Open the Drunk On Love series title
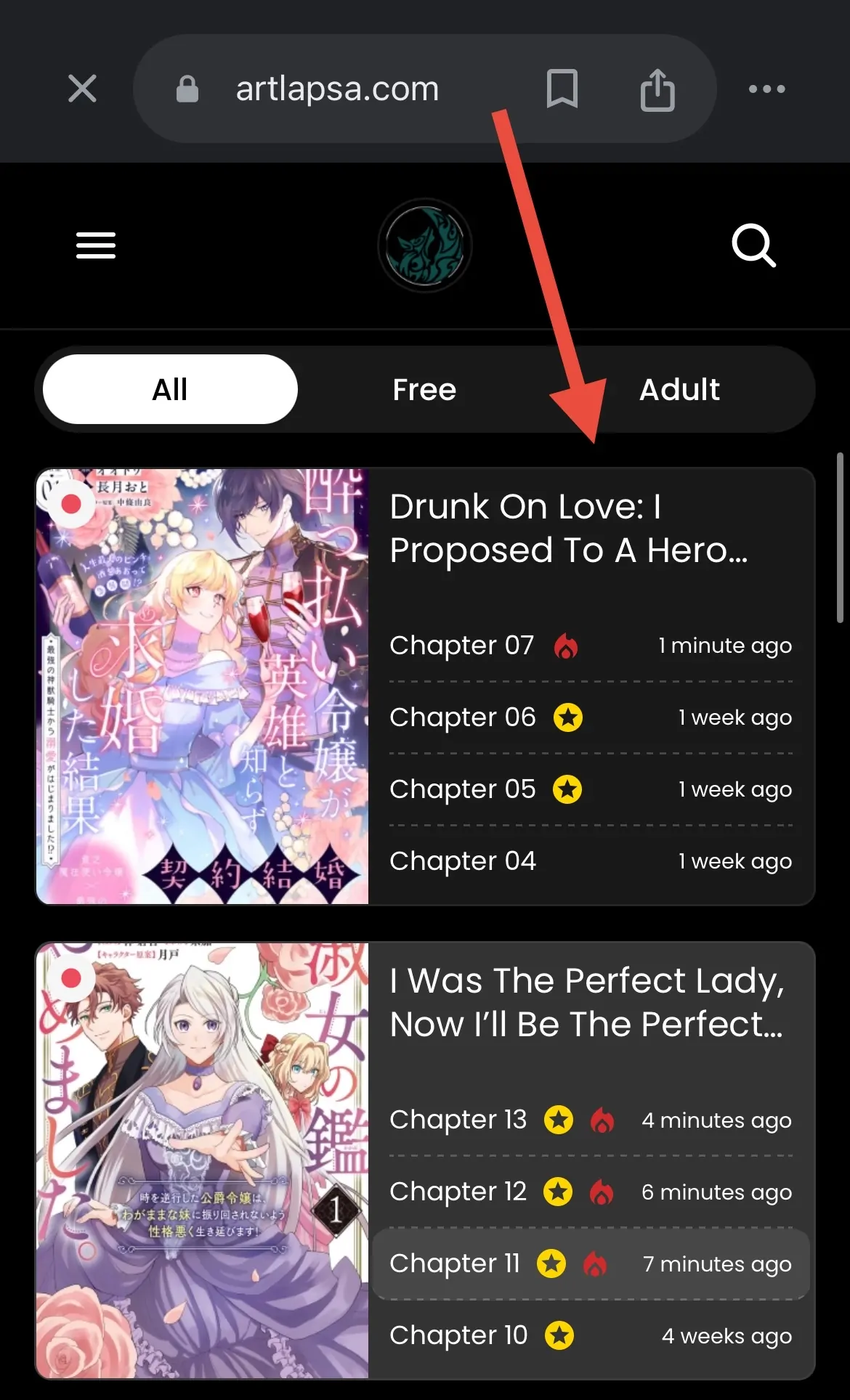This screenshot has height=1400, width=850. (x=568, y=529)
